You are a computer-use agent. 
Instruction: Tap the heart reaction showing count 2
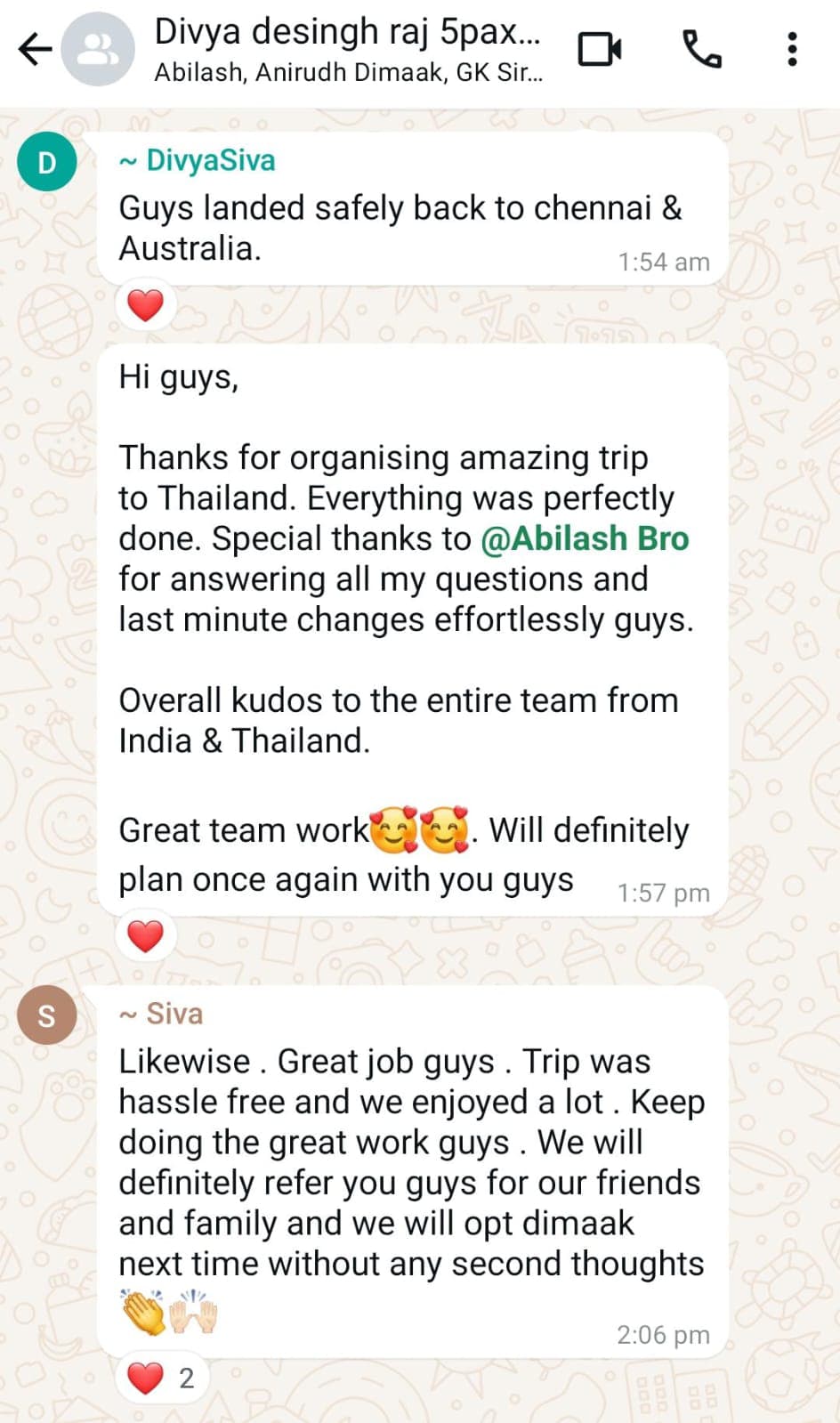tap(160, 1377)
